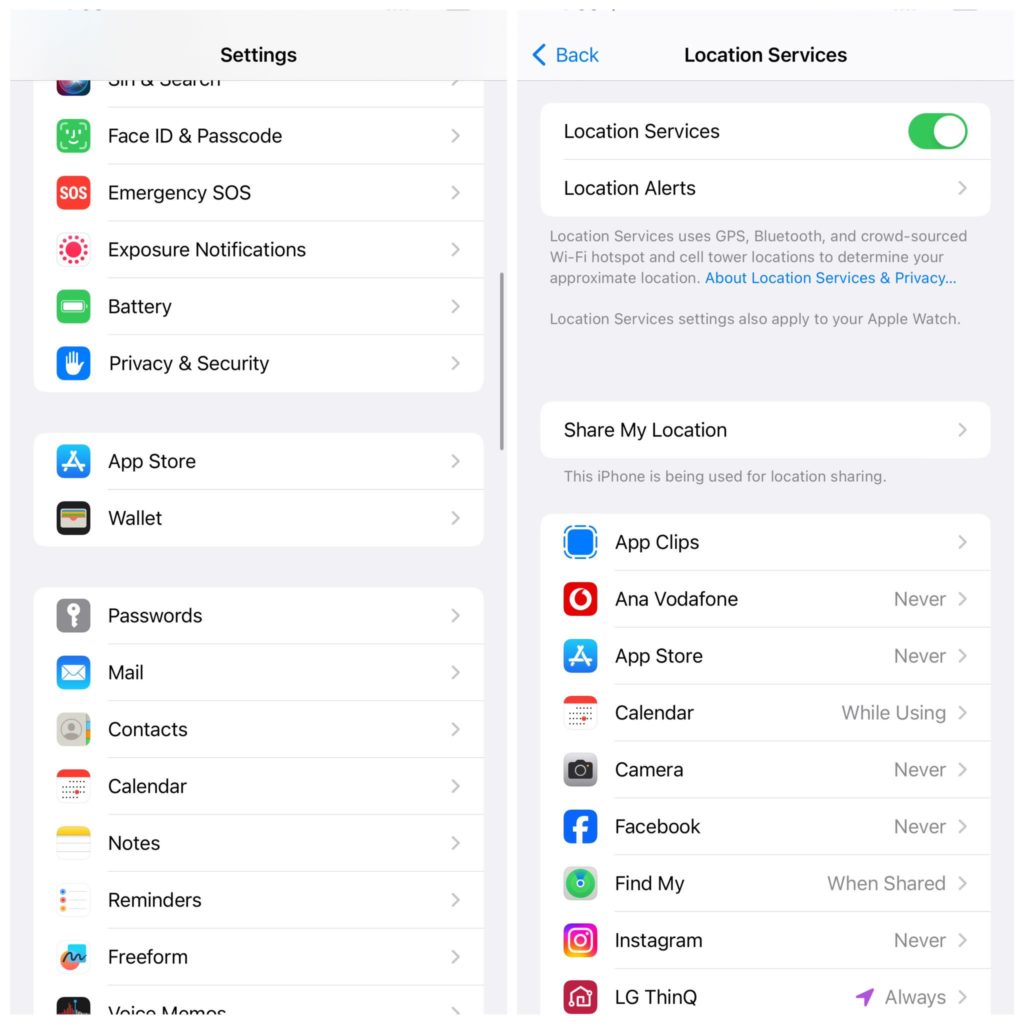Image resolution: width=1024 pixels, height=1024 pixels.
Task: Turn off the Location Services switch
Action: pos(937,131)
